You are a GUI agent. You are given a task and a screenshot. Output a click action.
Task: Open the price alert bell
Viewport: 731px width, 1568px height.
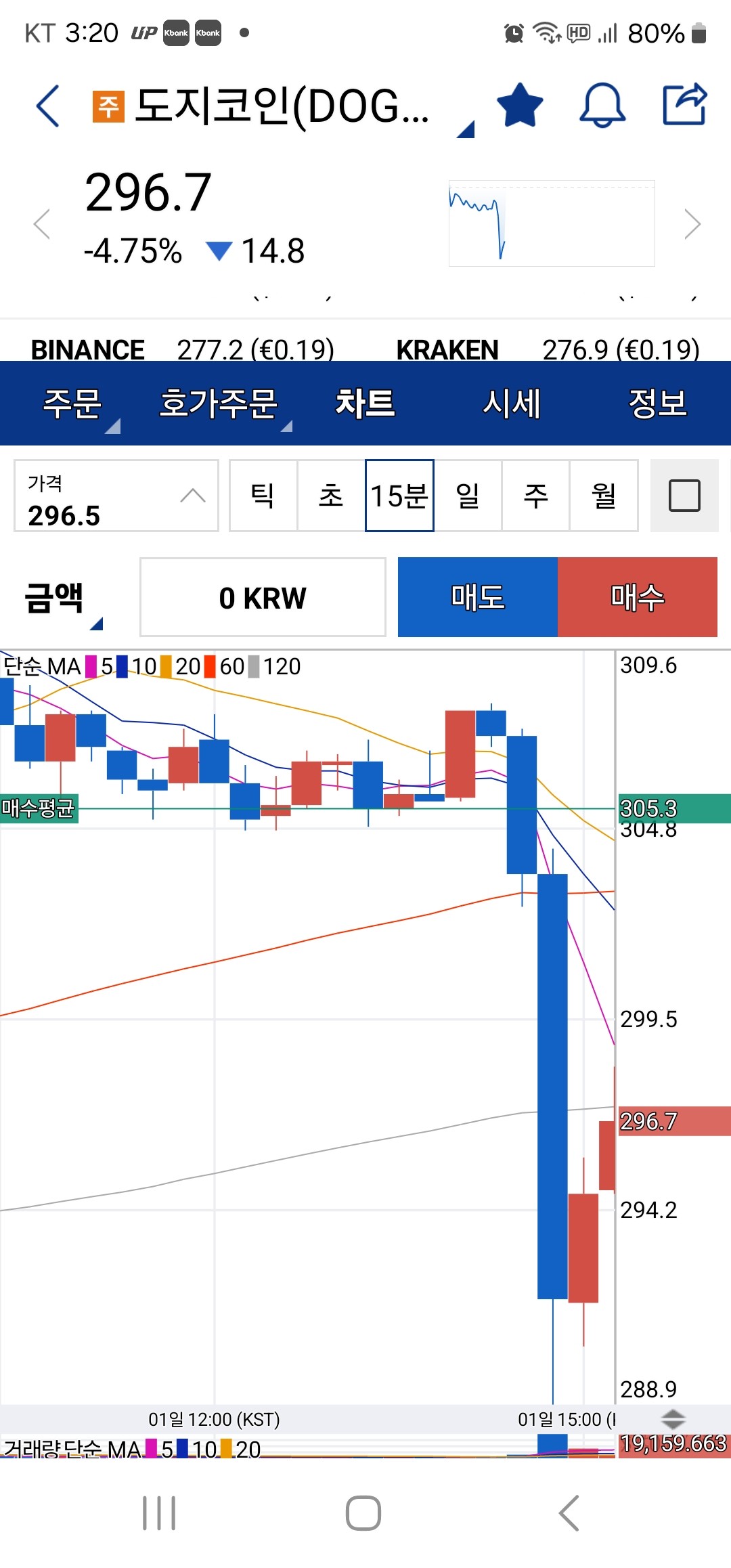(x=602, y=106)
